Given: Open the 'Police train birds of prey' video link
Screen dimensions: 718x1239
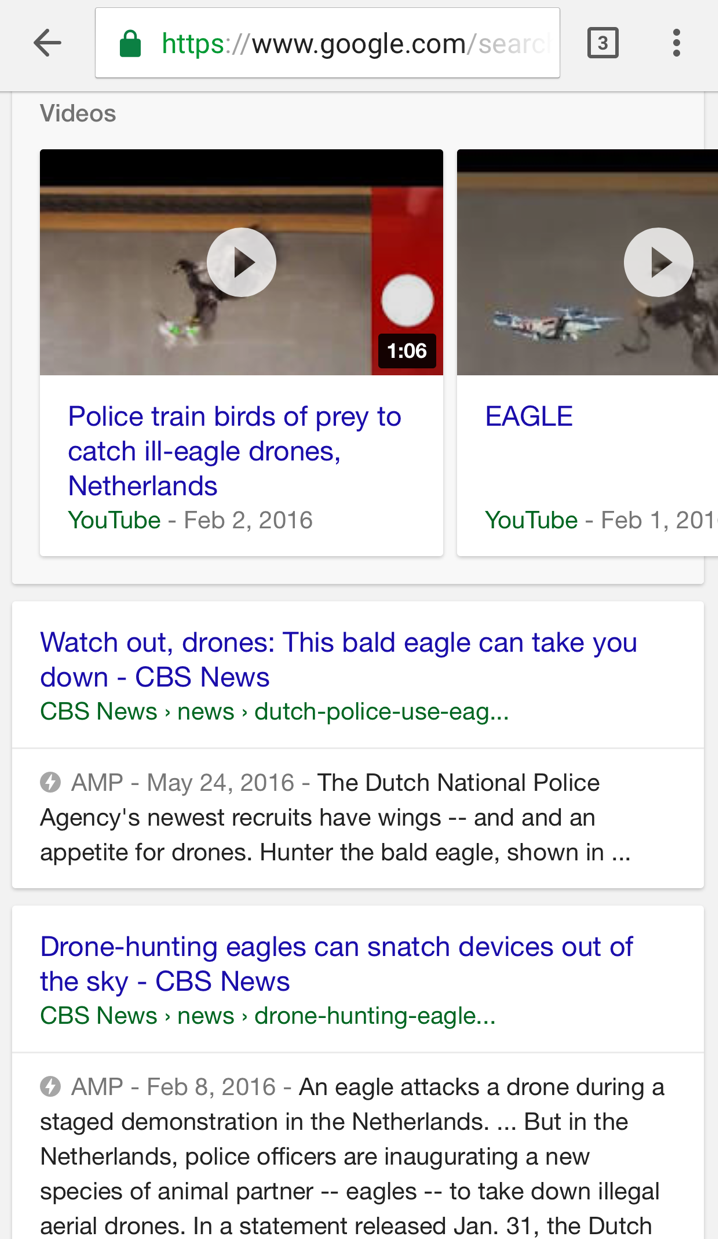Looking at the screenshot, I should (x=234, y=451).
